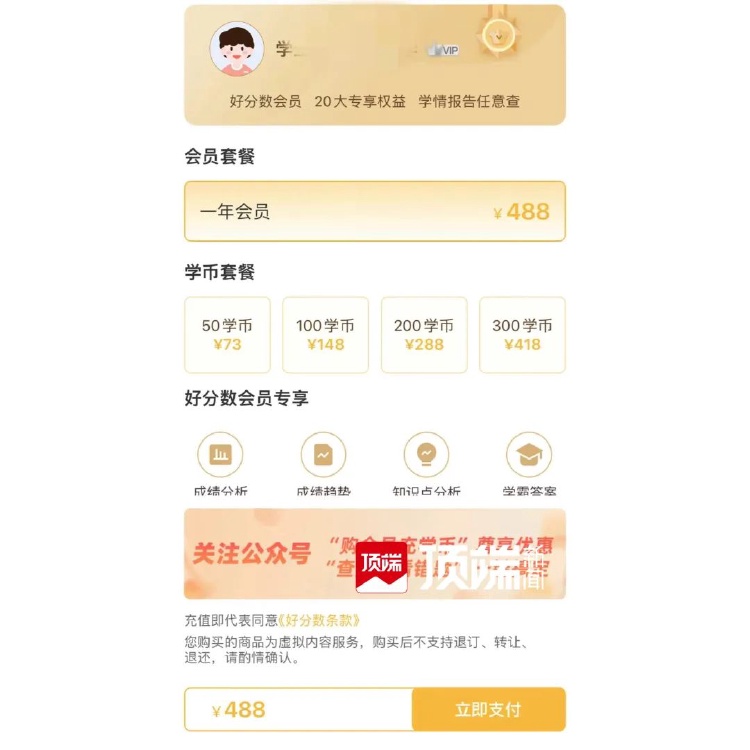Viewport: 750px width, 750px height.
Task: Pick the 200学币 bundle for ¥288
Action: [x=423, y=335]
